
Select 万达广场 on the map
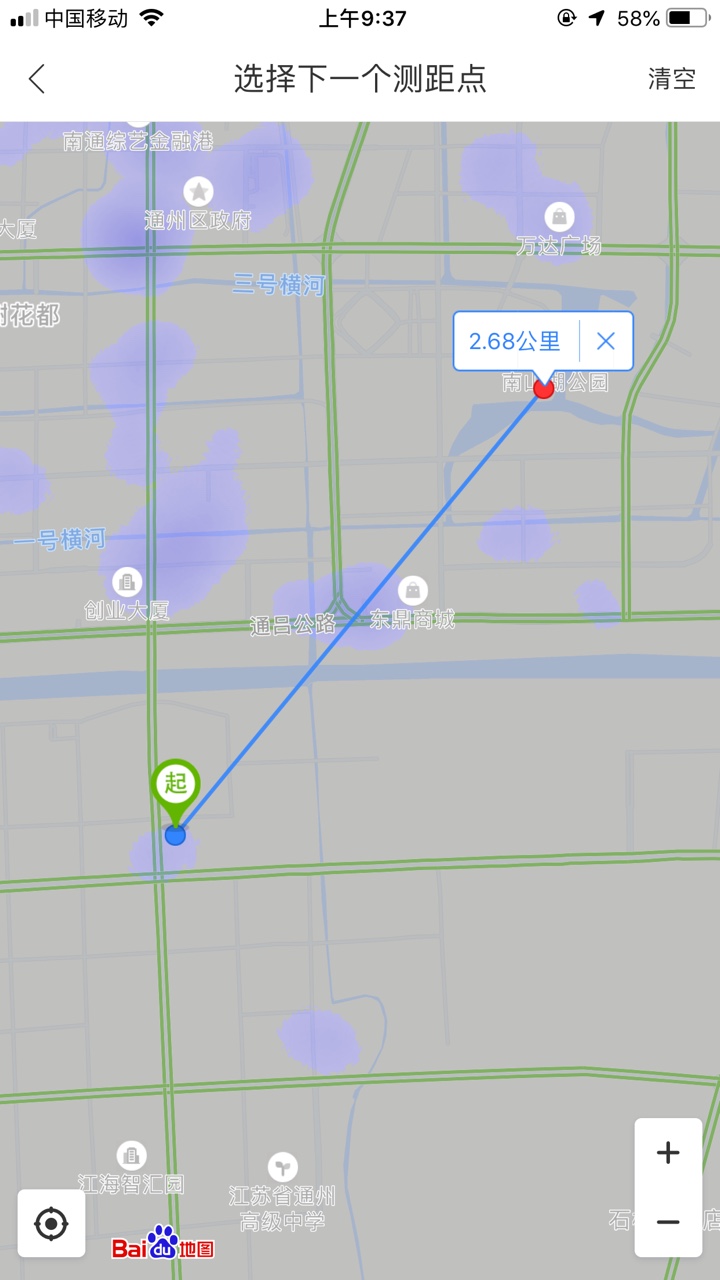(559, 217)
